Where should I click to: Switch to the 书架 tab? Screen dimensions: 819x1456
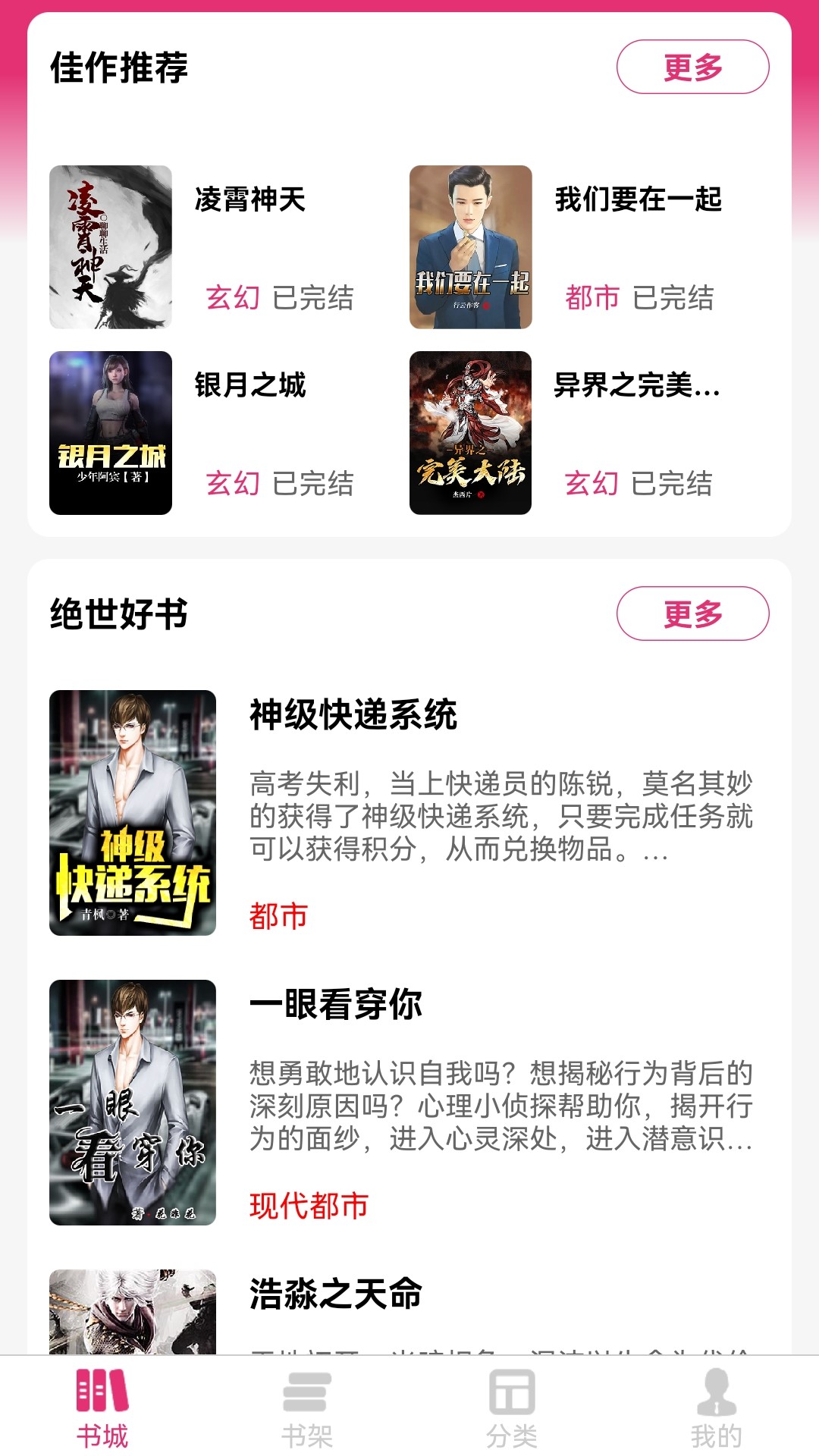click(307, 1409)
